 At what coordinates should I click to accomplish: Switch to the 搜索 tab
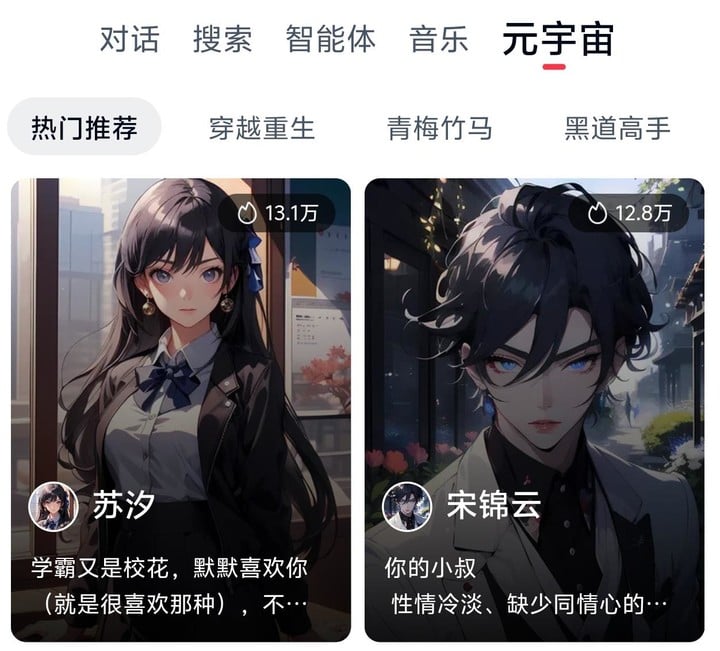click(x=222, y=39)
